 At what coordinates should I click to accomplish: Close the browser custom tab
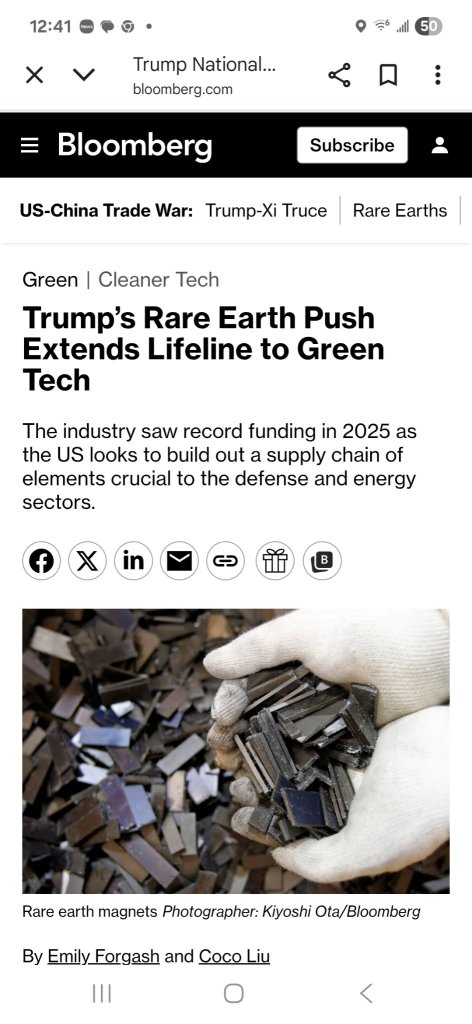pos(35,76)
